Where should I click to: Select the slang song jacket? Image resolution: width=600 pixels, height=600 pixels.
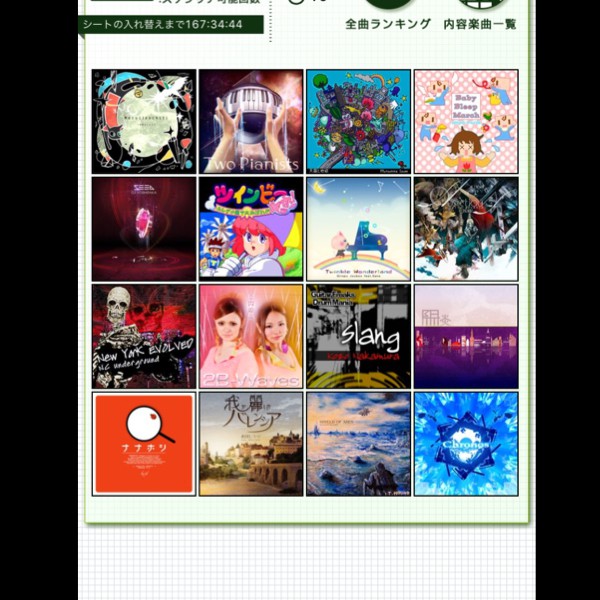[x=358, y=336]
